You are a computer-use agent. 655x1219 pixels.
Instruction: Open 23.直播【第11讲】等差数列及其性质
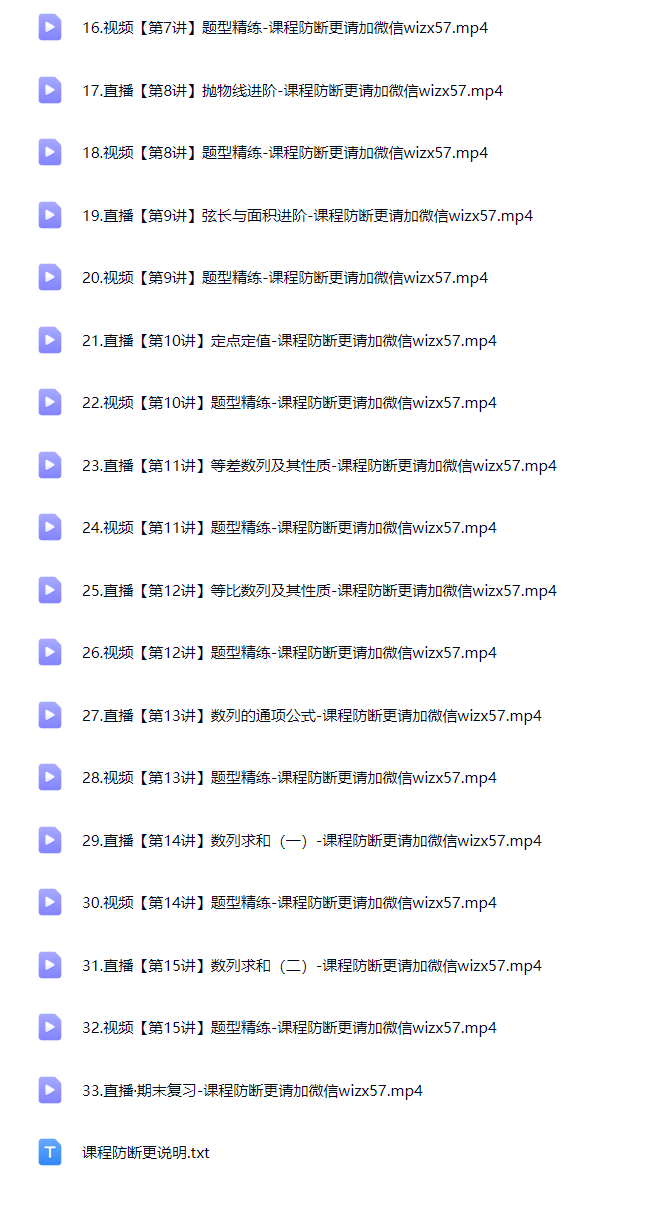point(319,466)
